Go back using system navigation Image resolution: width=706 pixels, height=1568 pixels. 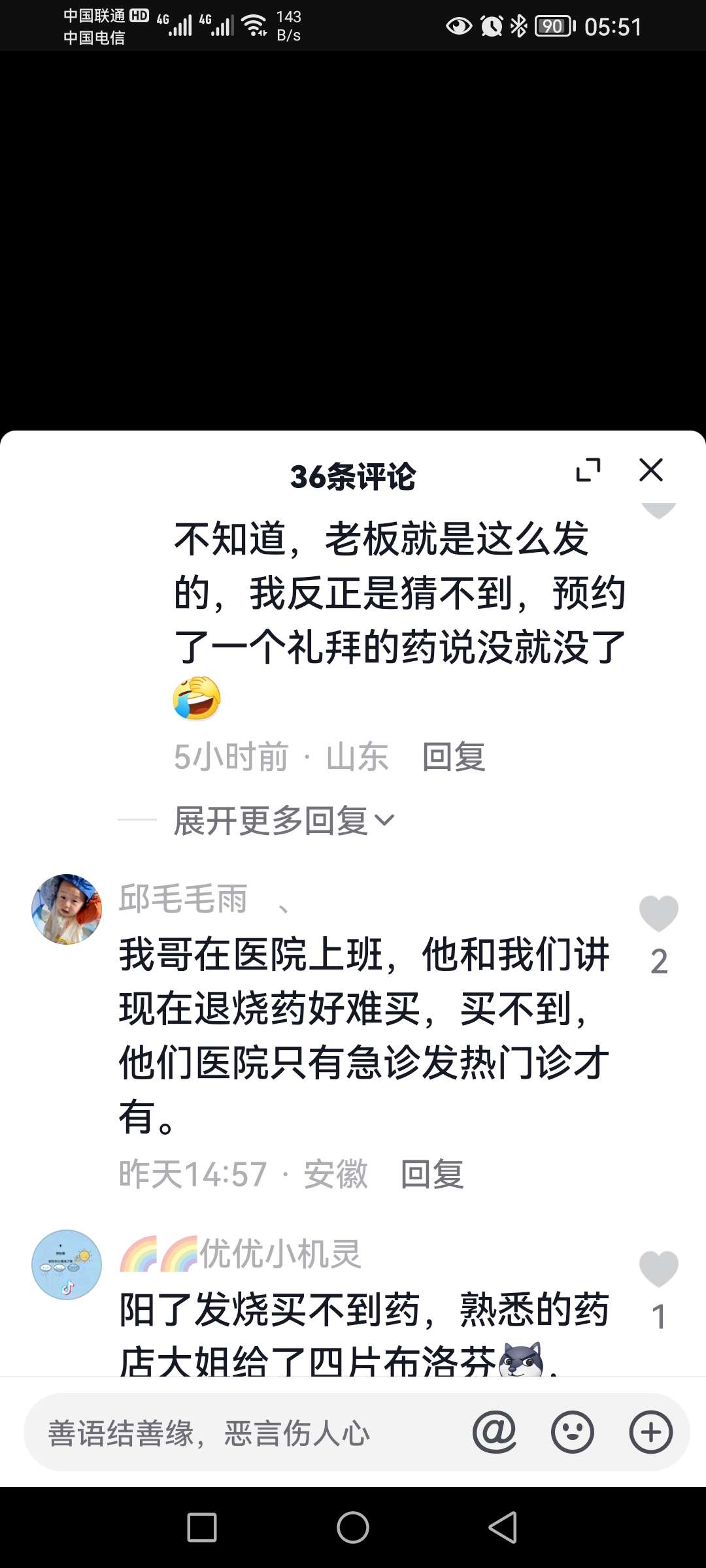pyautogui.click(x=503, y=1527)
